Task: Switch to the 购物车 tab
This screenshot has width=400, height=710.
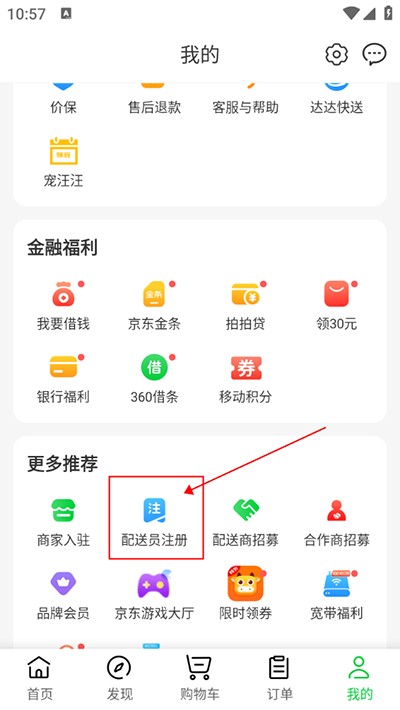Action: coord(199,678)
